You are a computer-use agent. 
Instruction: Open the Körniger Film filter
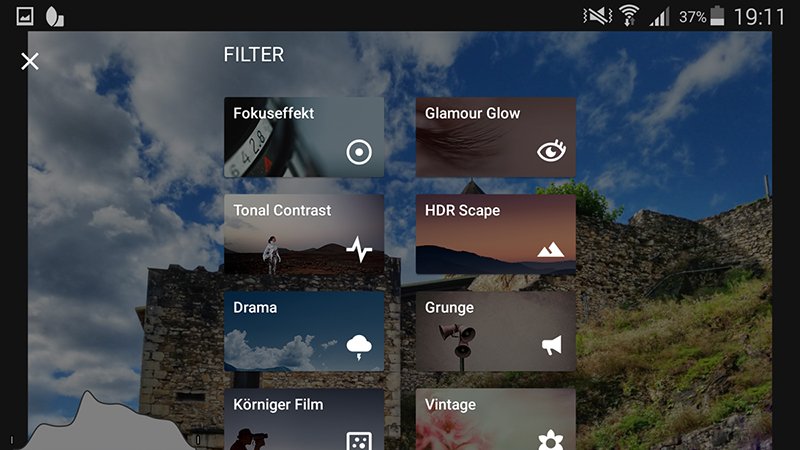point(304,420)
